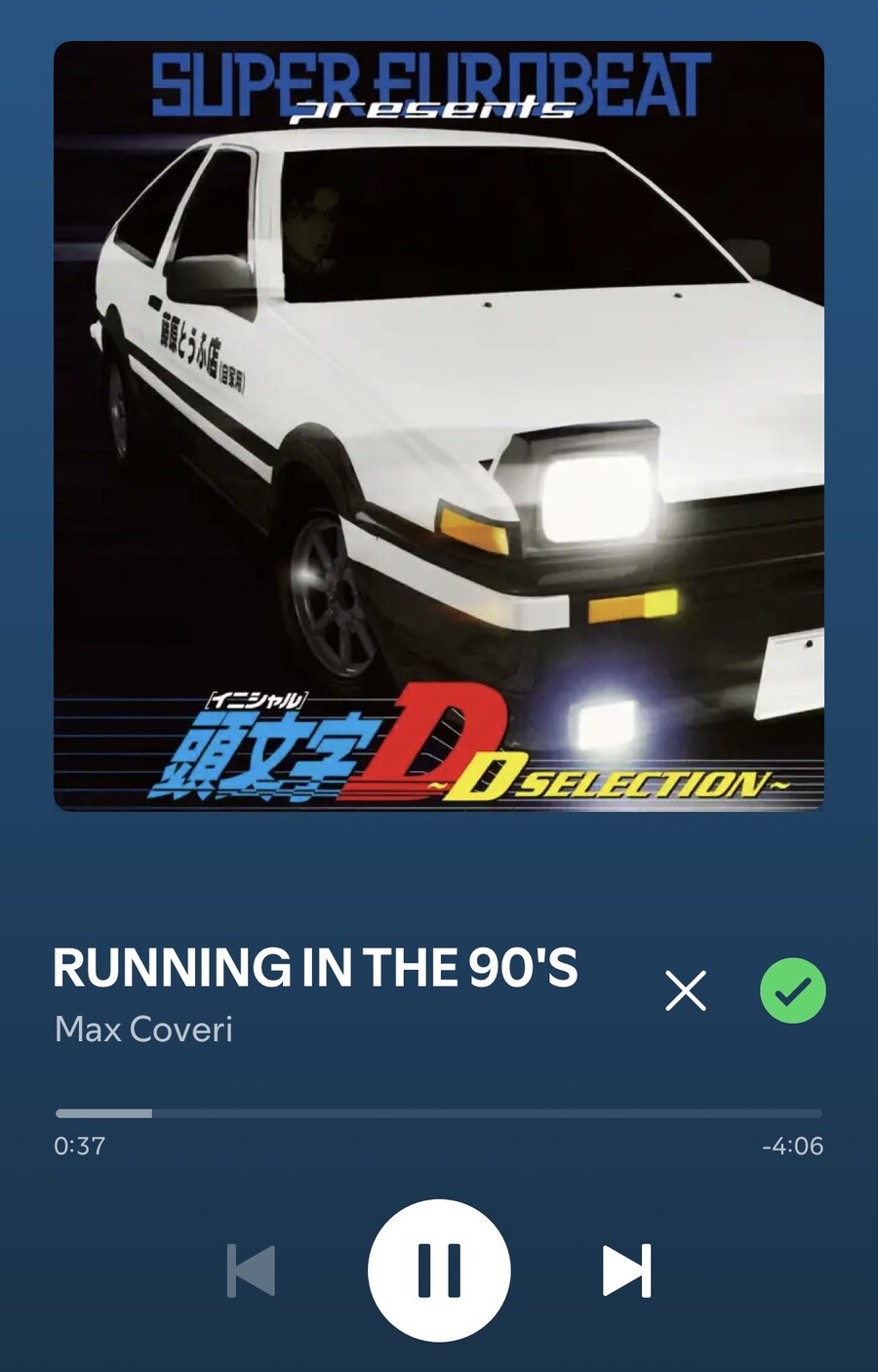Seek along the song progress bar
The image size is (878, 1372).
(439, 1113)
